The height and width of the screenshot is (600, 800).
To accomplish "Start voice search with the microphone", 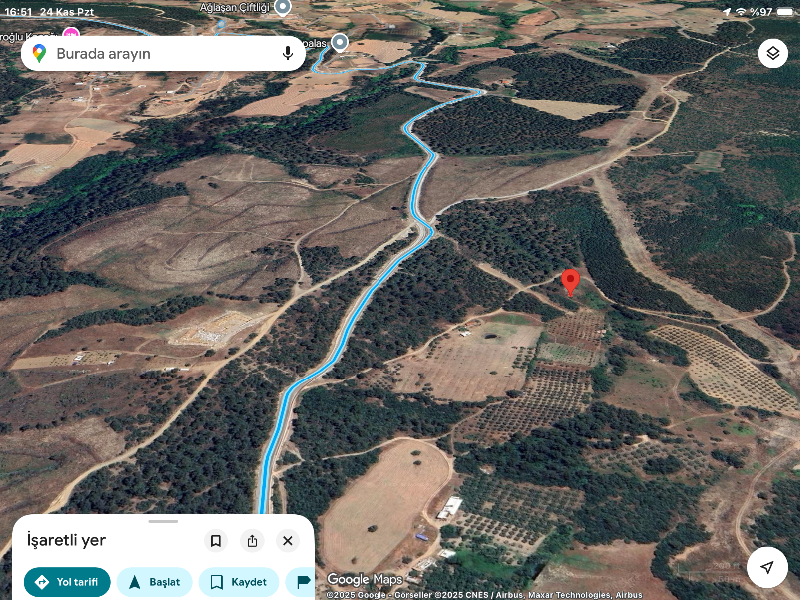I will click(288, 54).
